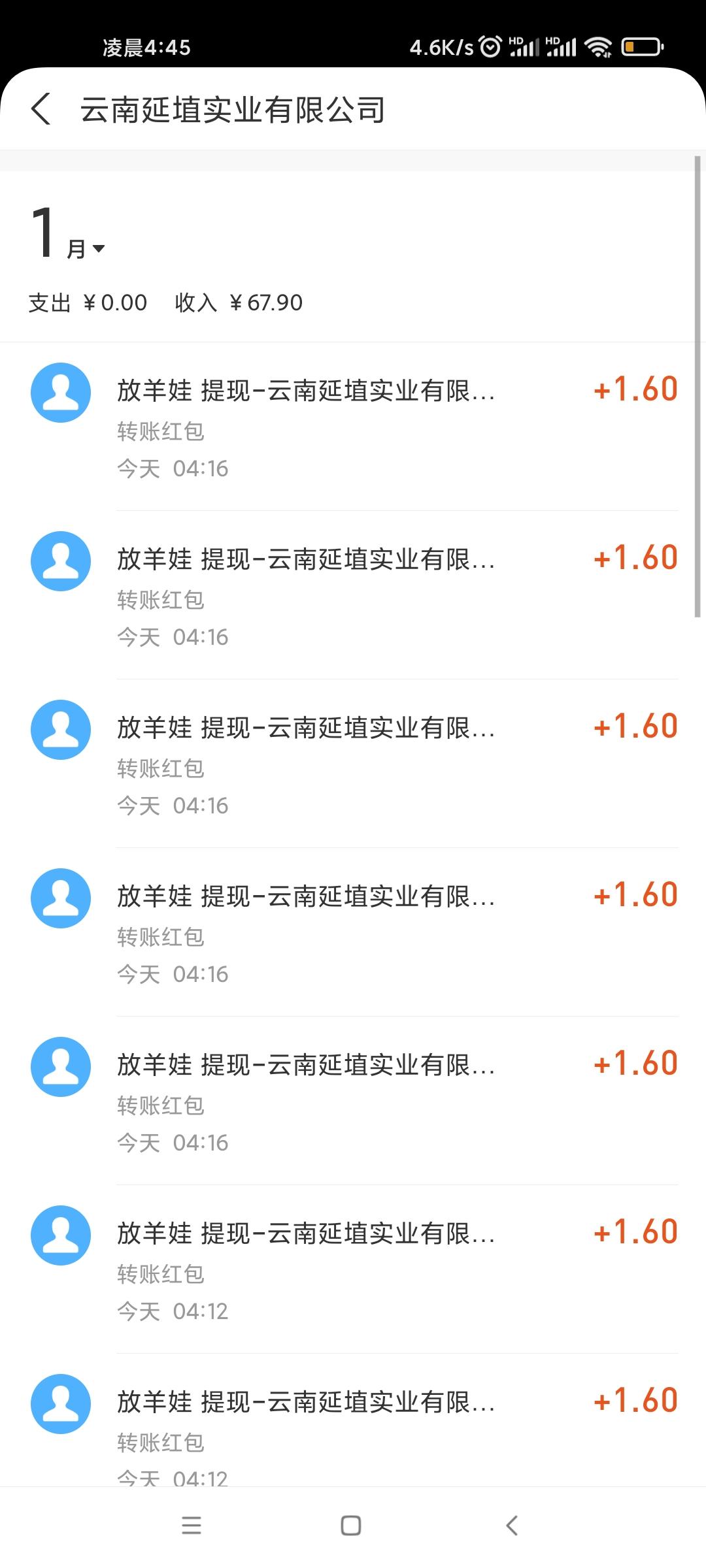Tap the avatar on the 04:12 transaction

pyautogui.click(x=60, y=1233)
